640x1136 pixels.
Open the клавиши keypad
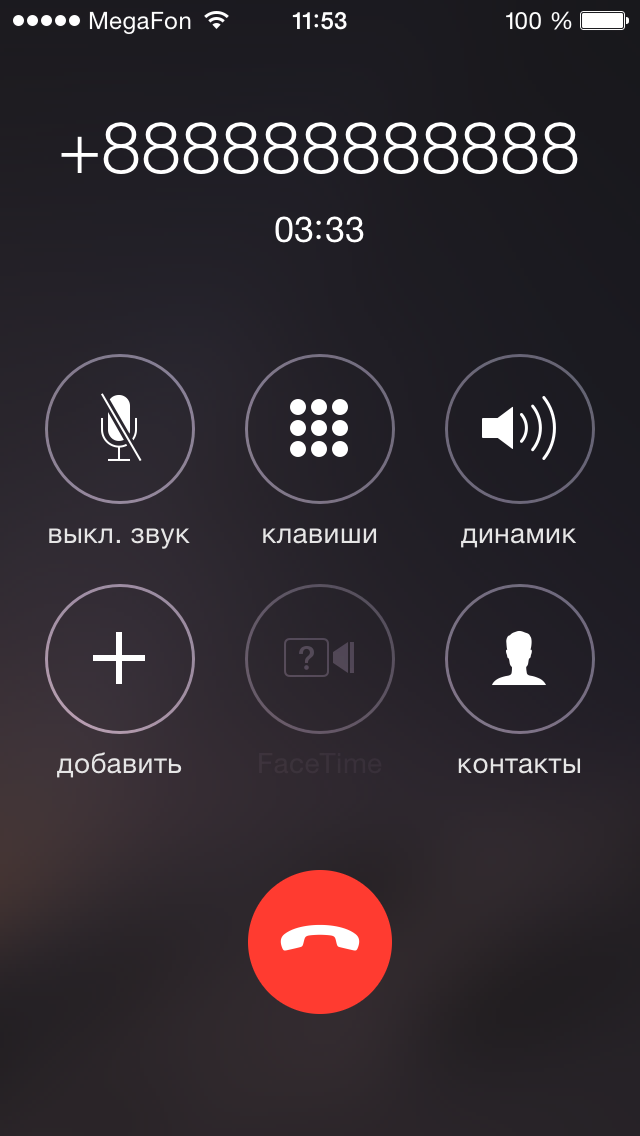320,429
